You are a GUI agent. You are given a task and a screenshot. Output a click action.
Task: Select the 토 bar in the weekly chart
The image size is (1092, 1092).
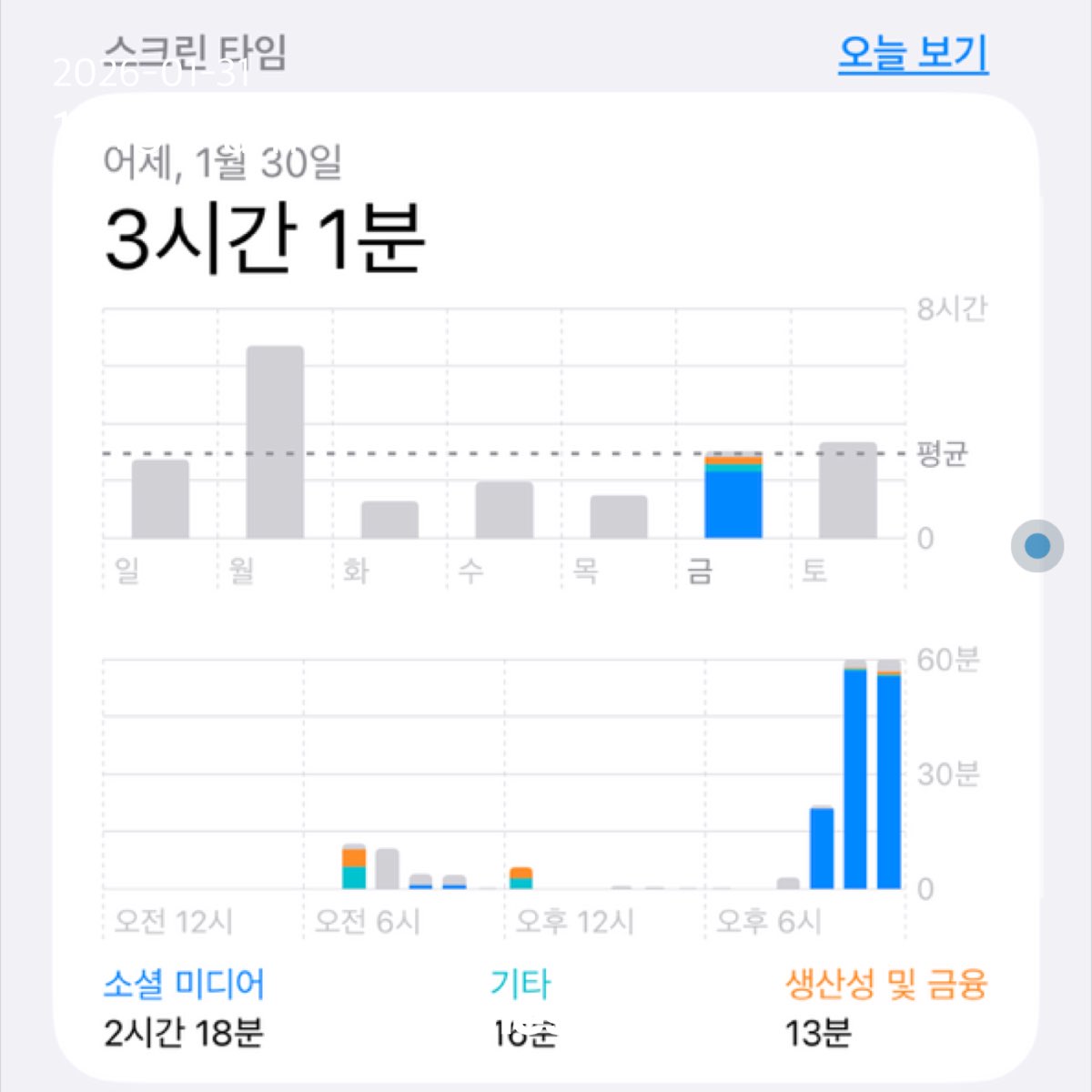click(x=848, y=490)
